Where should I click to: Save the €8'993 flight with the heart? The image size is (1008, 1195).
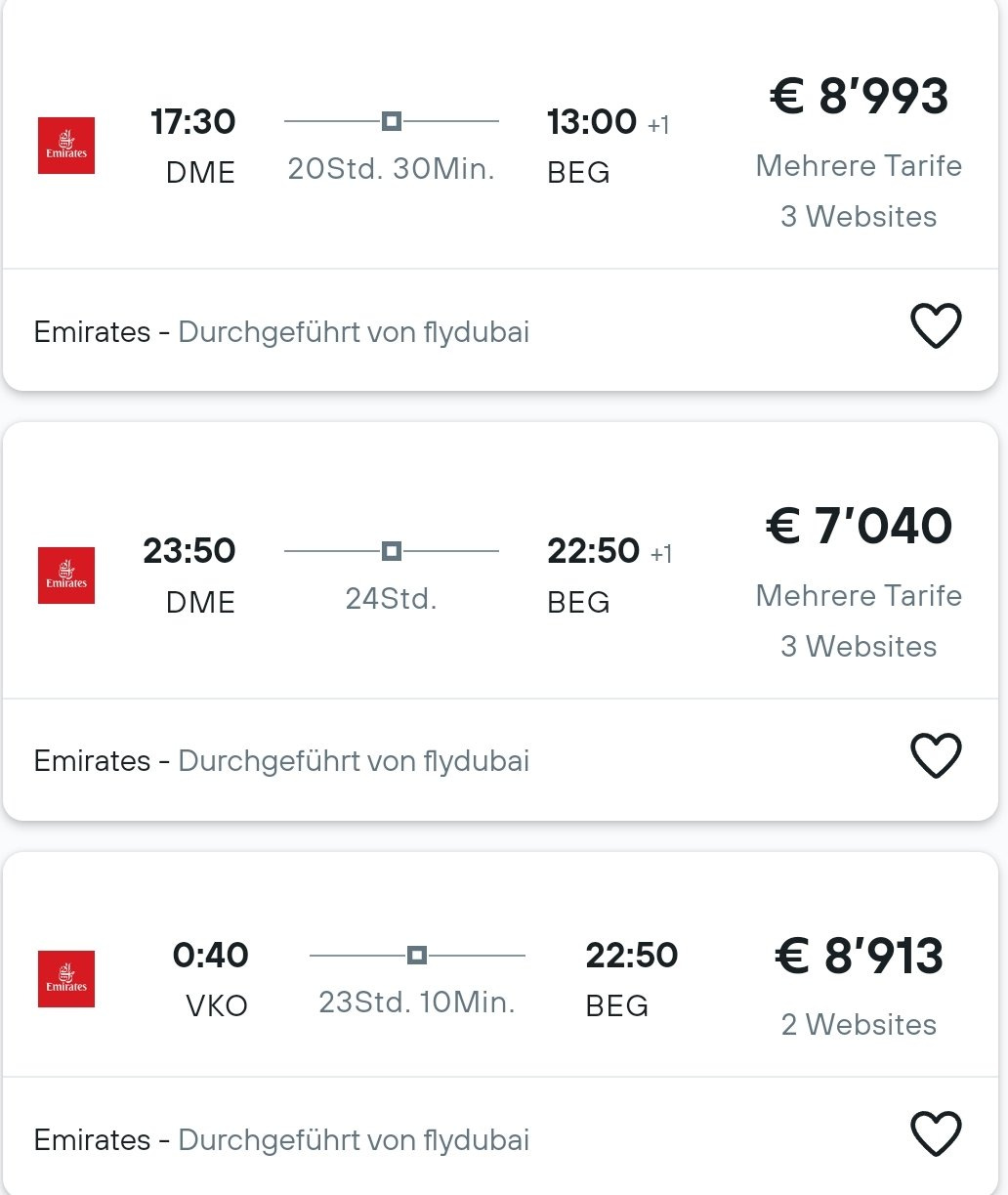936,326
